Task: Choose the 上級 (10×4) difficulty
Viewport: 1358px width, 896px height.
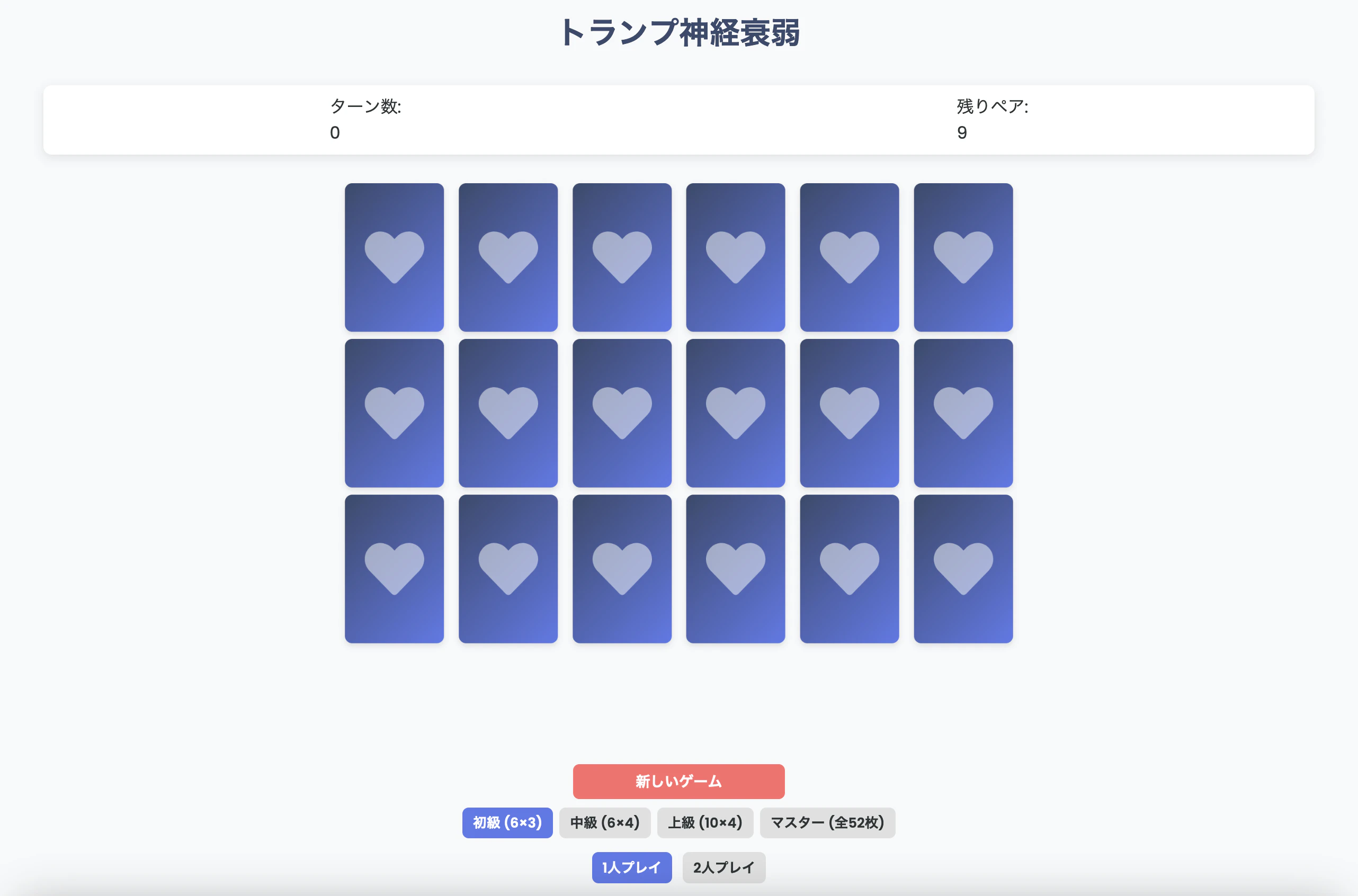Action: [705, 822]
